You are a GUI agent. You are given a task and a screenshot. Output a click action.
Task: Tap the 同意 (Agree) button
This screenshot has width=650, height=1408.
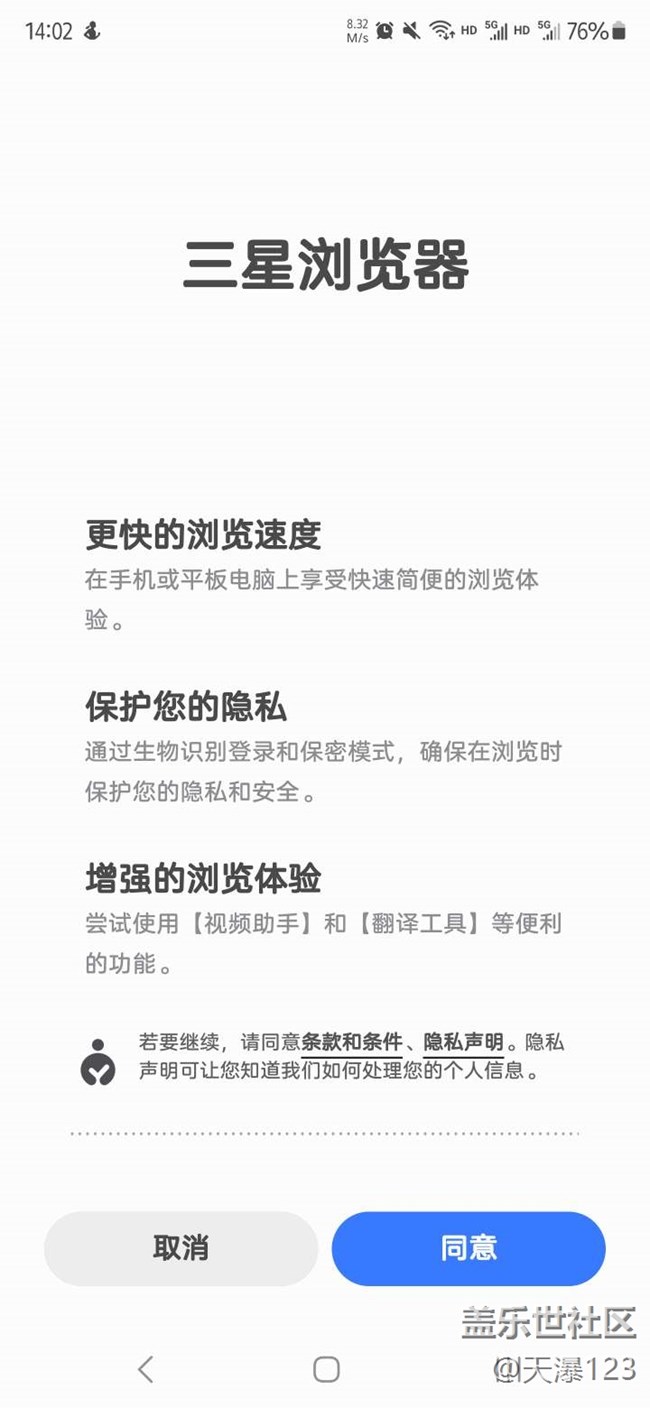coord(468,1248)
